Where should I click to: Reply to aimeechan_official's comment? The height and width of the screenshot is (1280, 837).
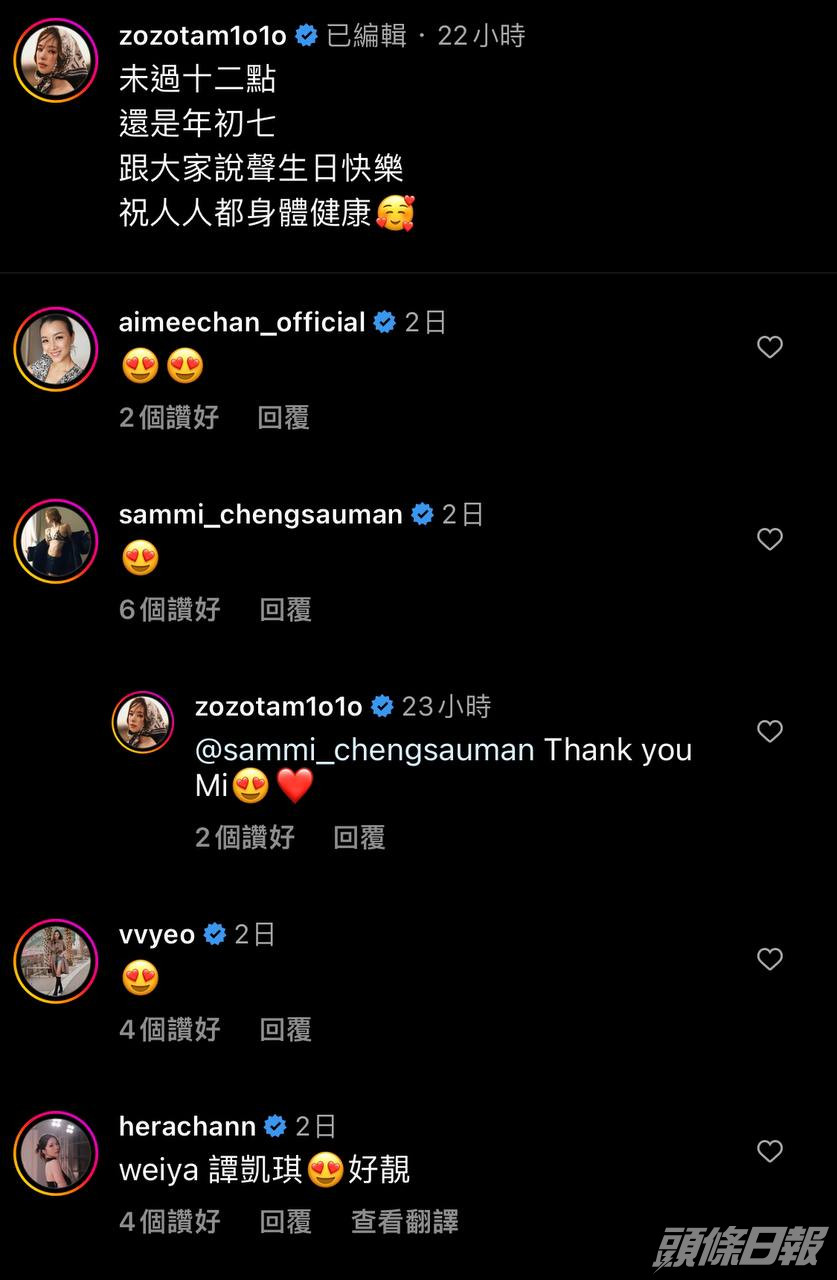(x=283, y=417)
